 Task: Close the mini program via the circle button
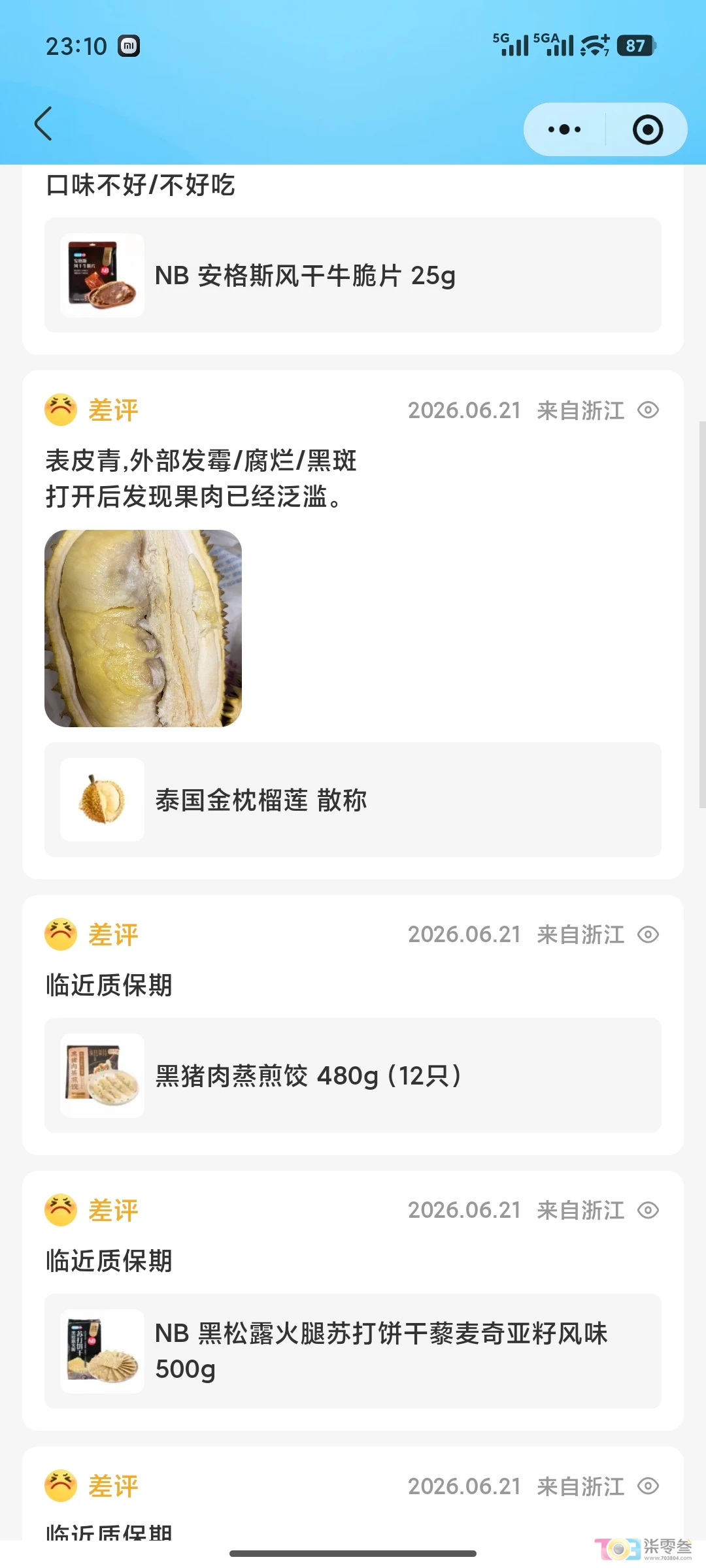(x=648, y=129)
